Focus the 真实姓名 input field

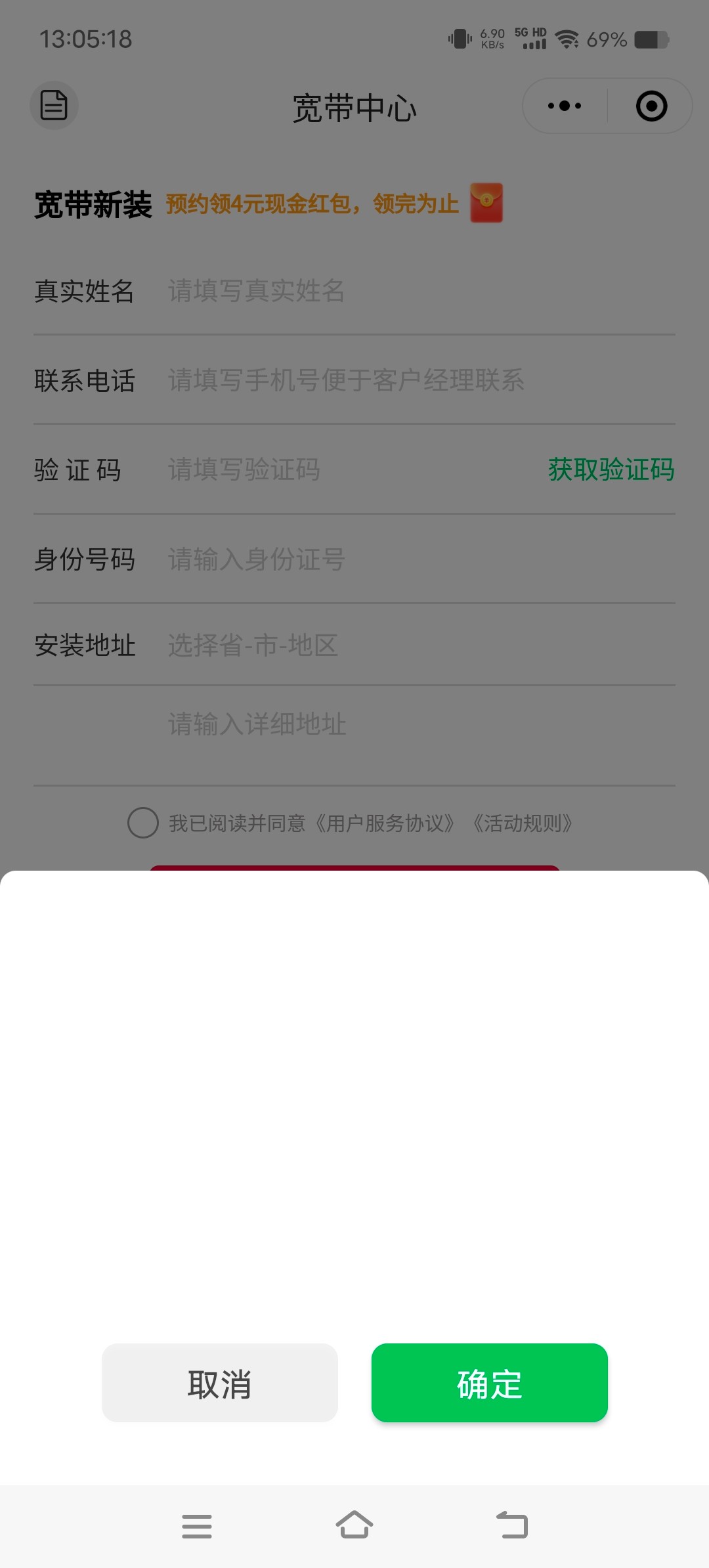(394, 291)
